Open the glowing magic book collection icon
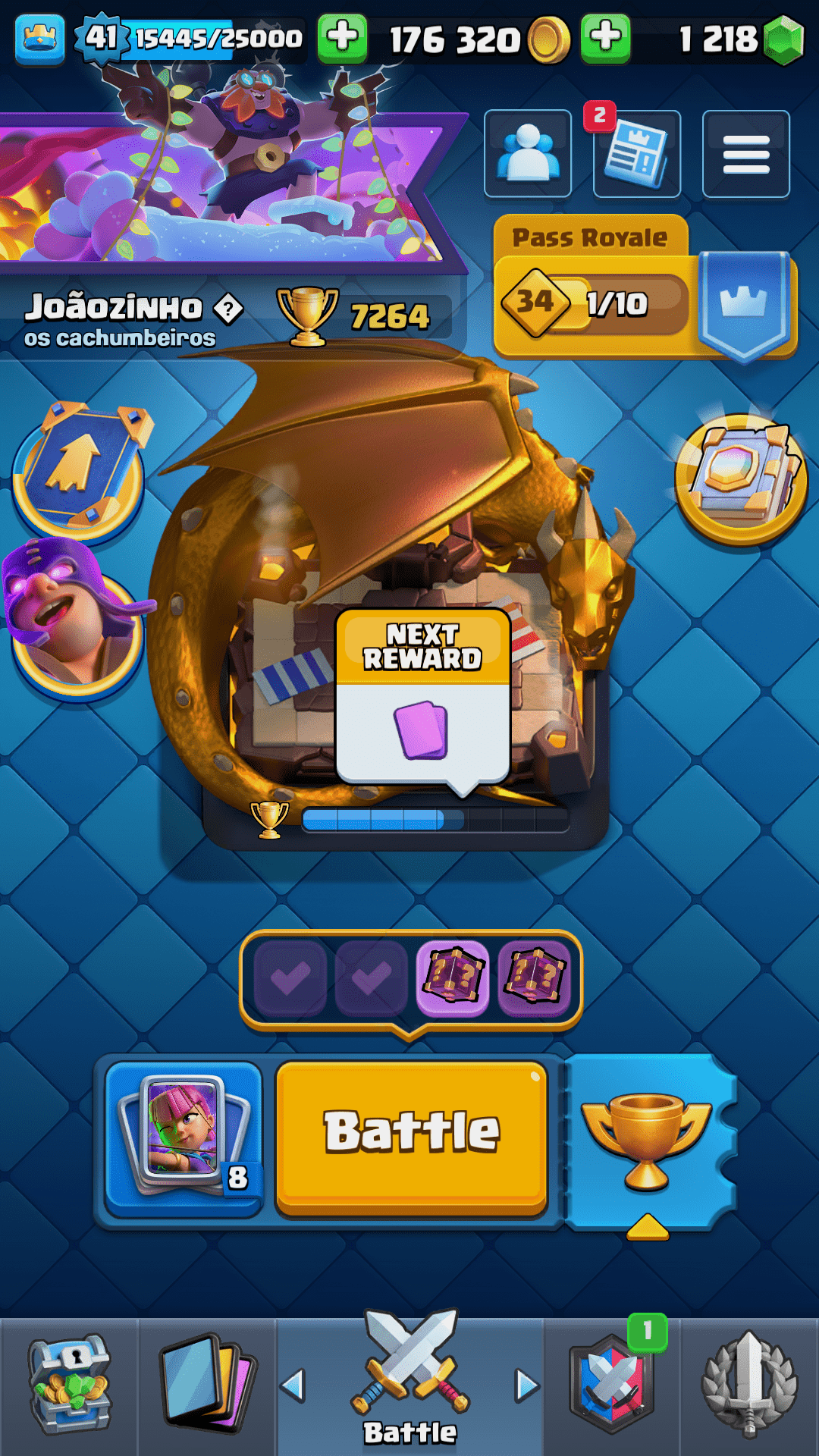The height and width of the screenshot is (1456, 819). pos(739,478)
